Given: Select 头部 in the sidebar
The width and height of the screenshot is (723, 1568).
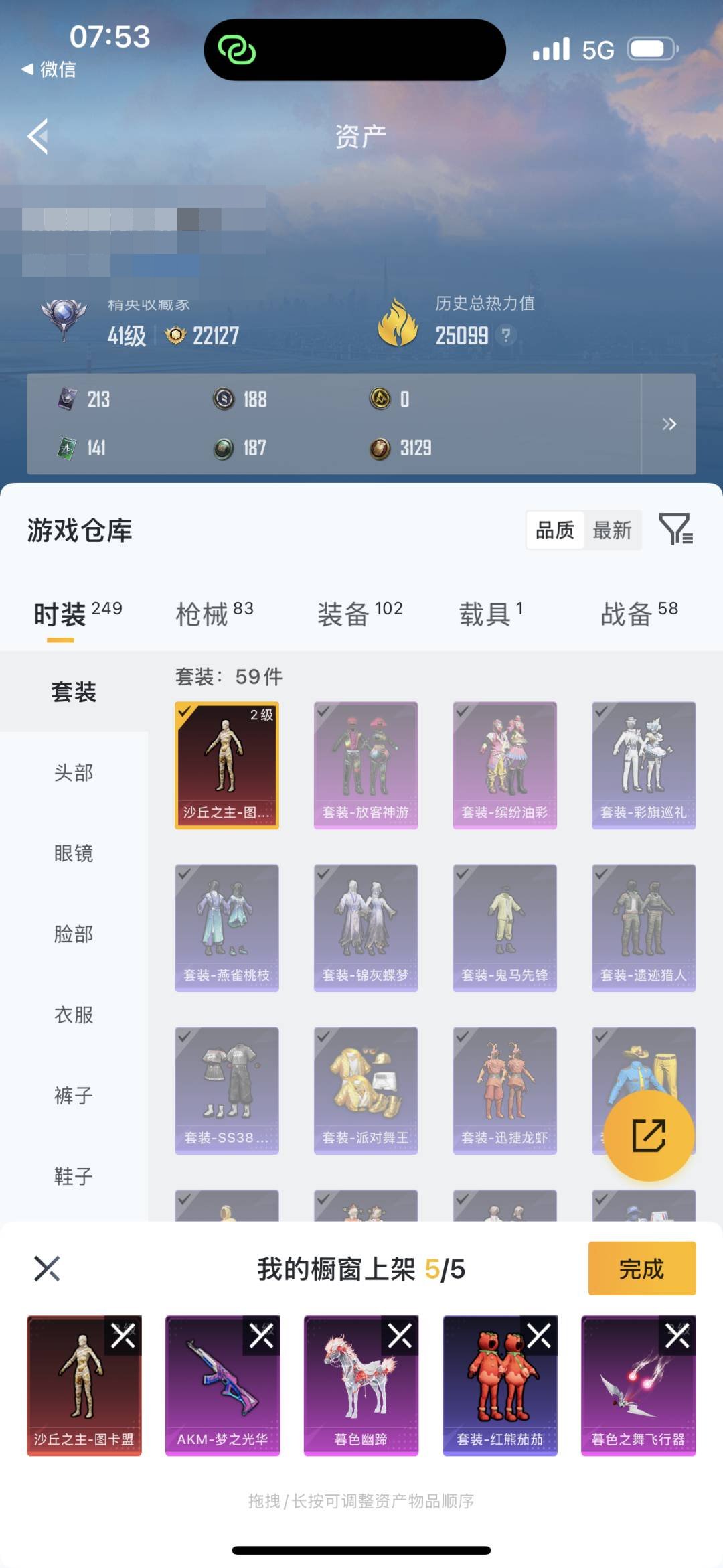Looking at the screenshot, I should pos(73,773).
